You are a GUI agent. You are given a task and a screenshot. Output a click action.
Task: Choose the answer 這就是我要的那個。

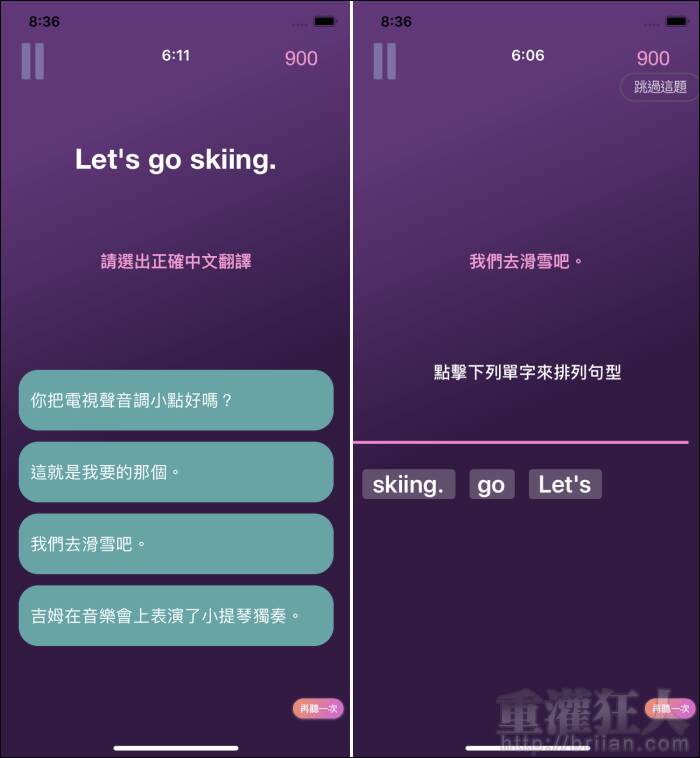click(x=175, y=472)
